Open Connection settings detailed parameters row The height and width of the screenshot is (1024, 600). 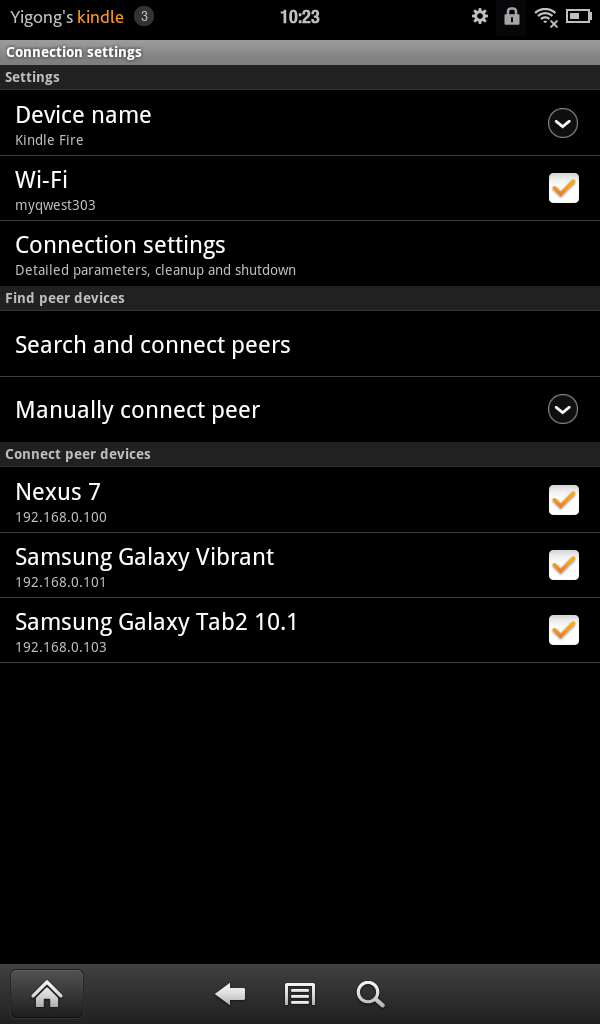click(x=300, y=254)
